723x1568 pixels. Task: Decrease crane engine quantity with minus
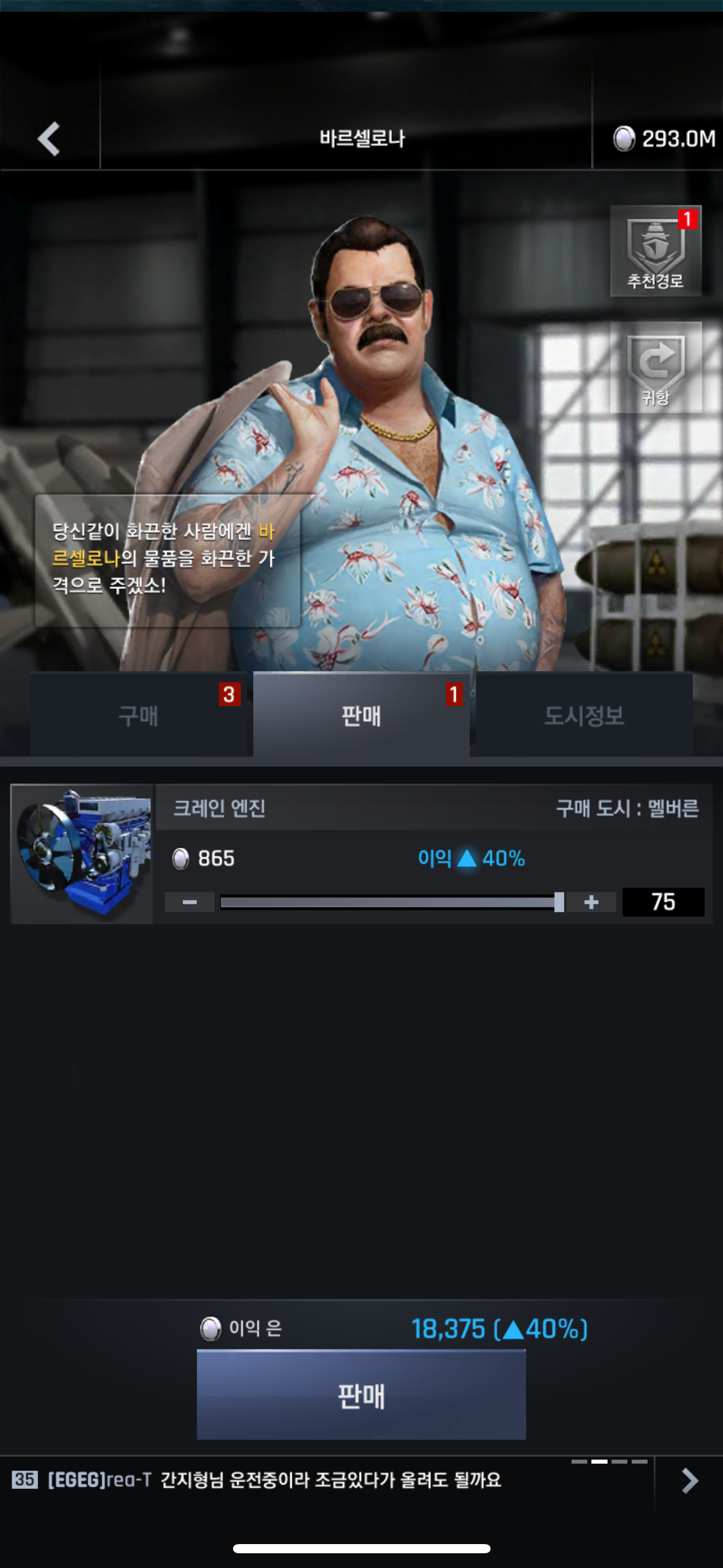coord(189,902)
